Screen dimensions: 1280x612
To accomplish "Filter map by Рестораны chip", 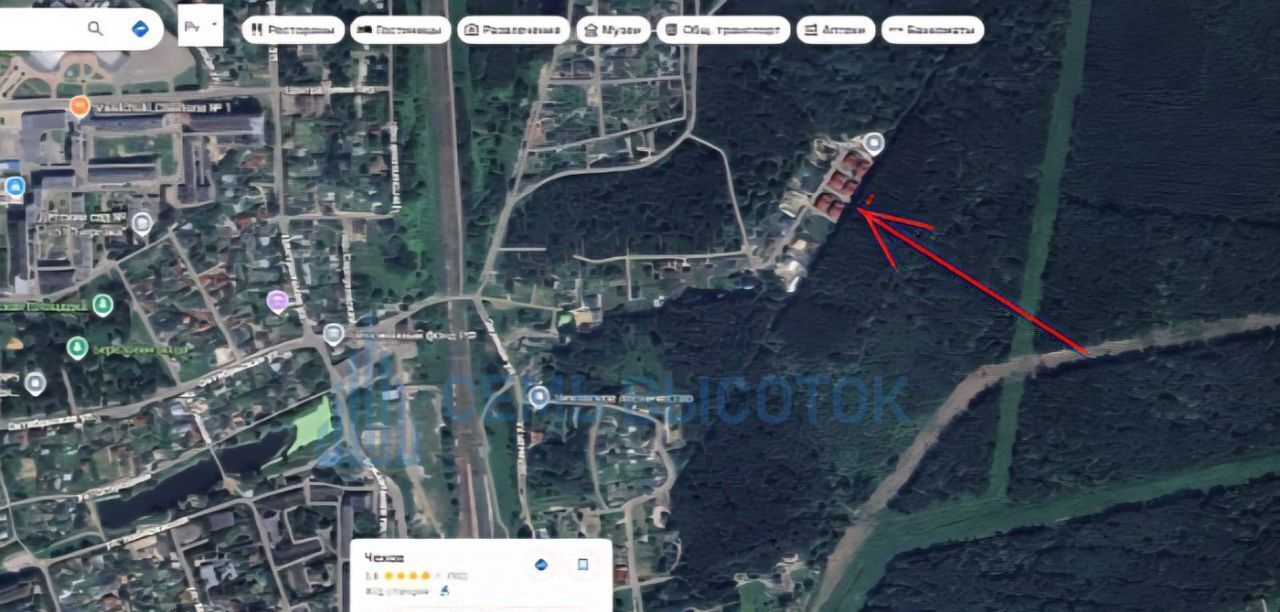I will [x=293, y=30].
